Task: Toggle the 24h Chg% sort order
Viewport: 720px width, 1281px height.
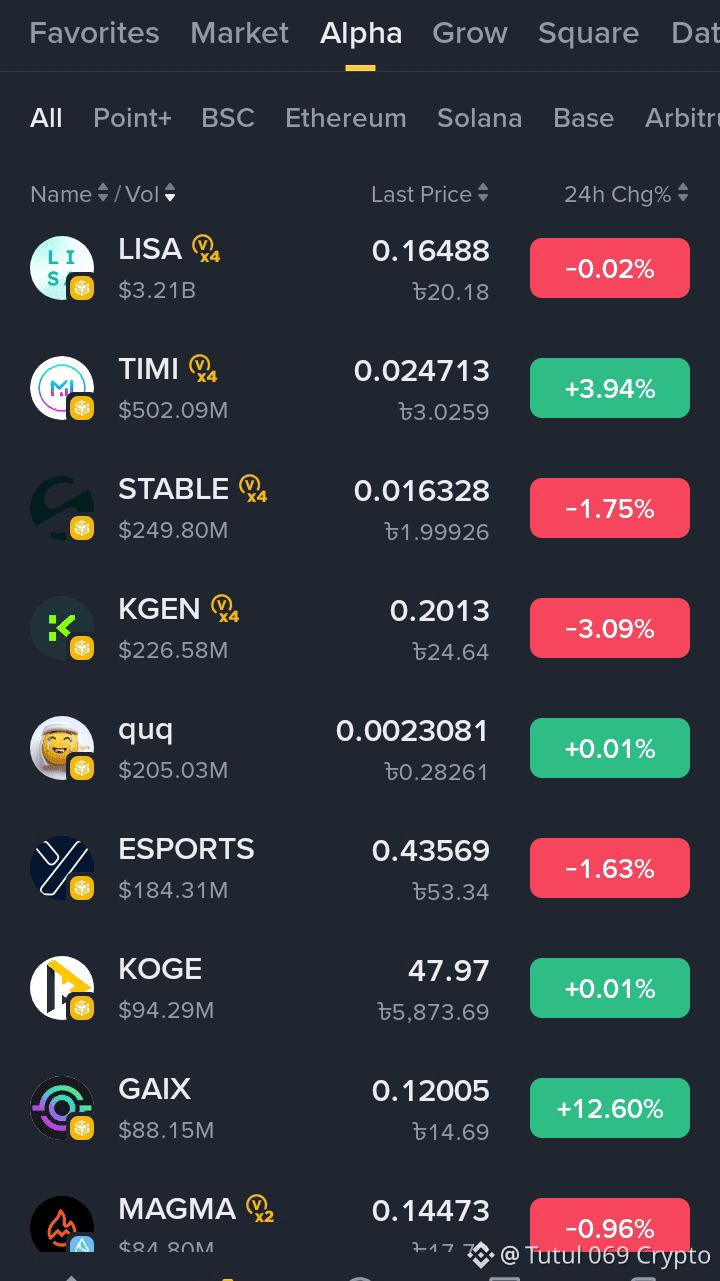Action: point(683,194)
